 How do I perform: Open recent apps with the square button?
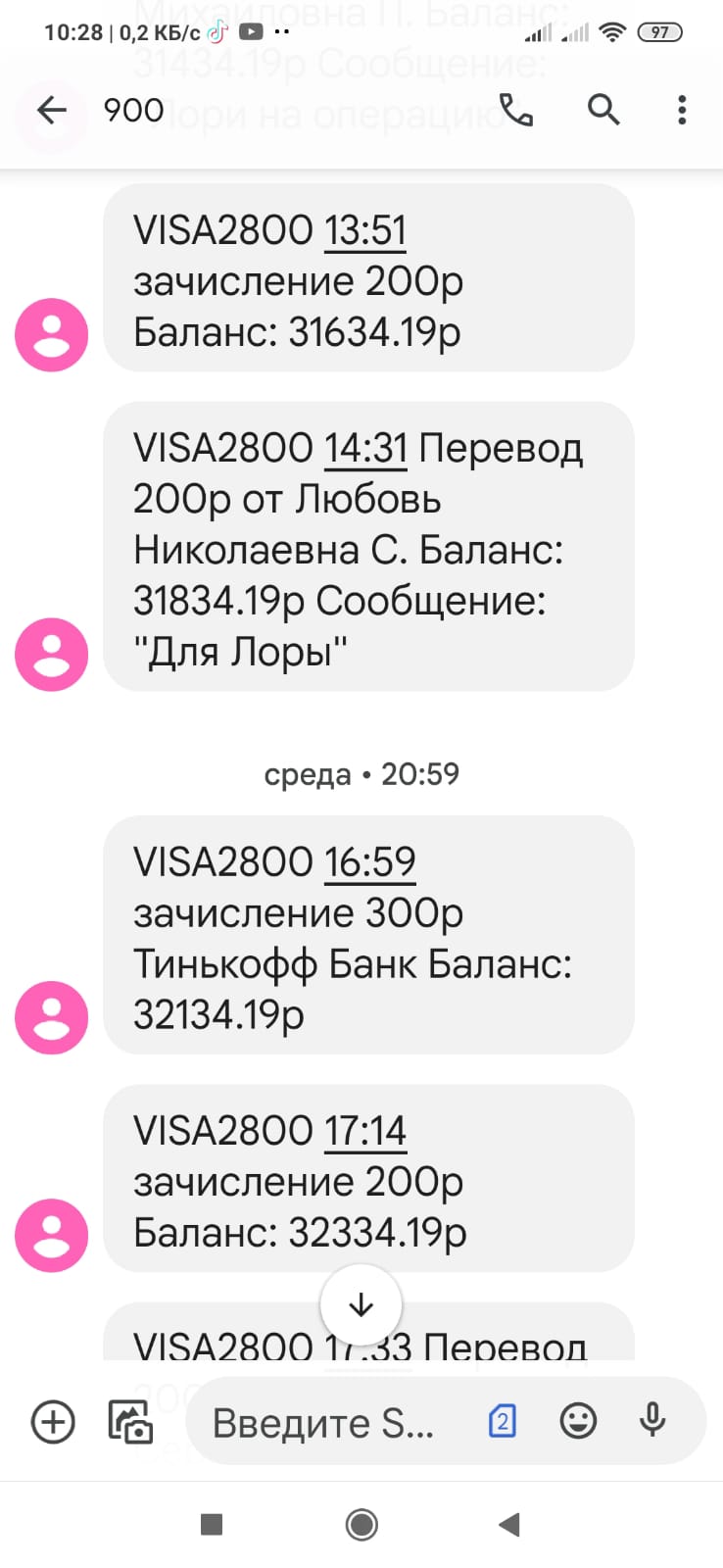pos(212,1524)
